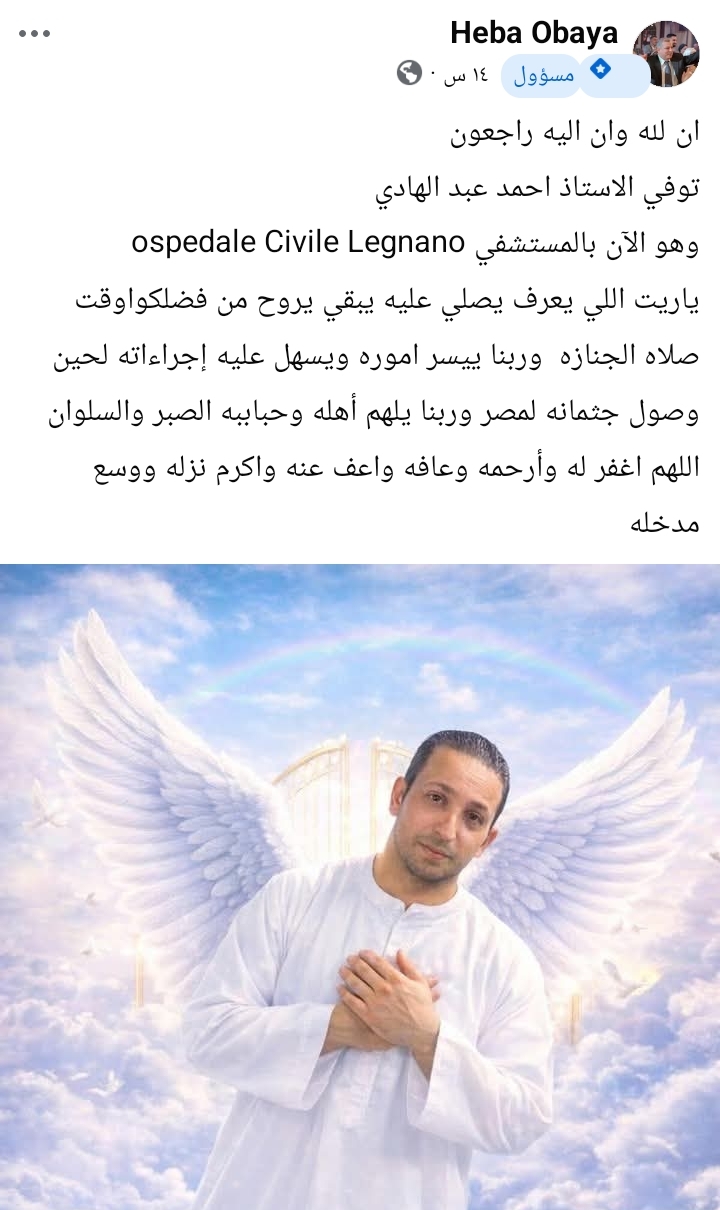Tap the author name Heba Obaya
Image resolution: width=720 pixels, height=1210 pixels.
[533, 33]
